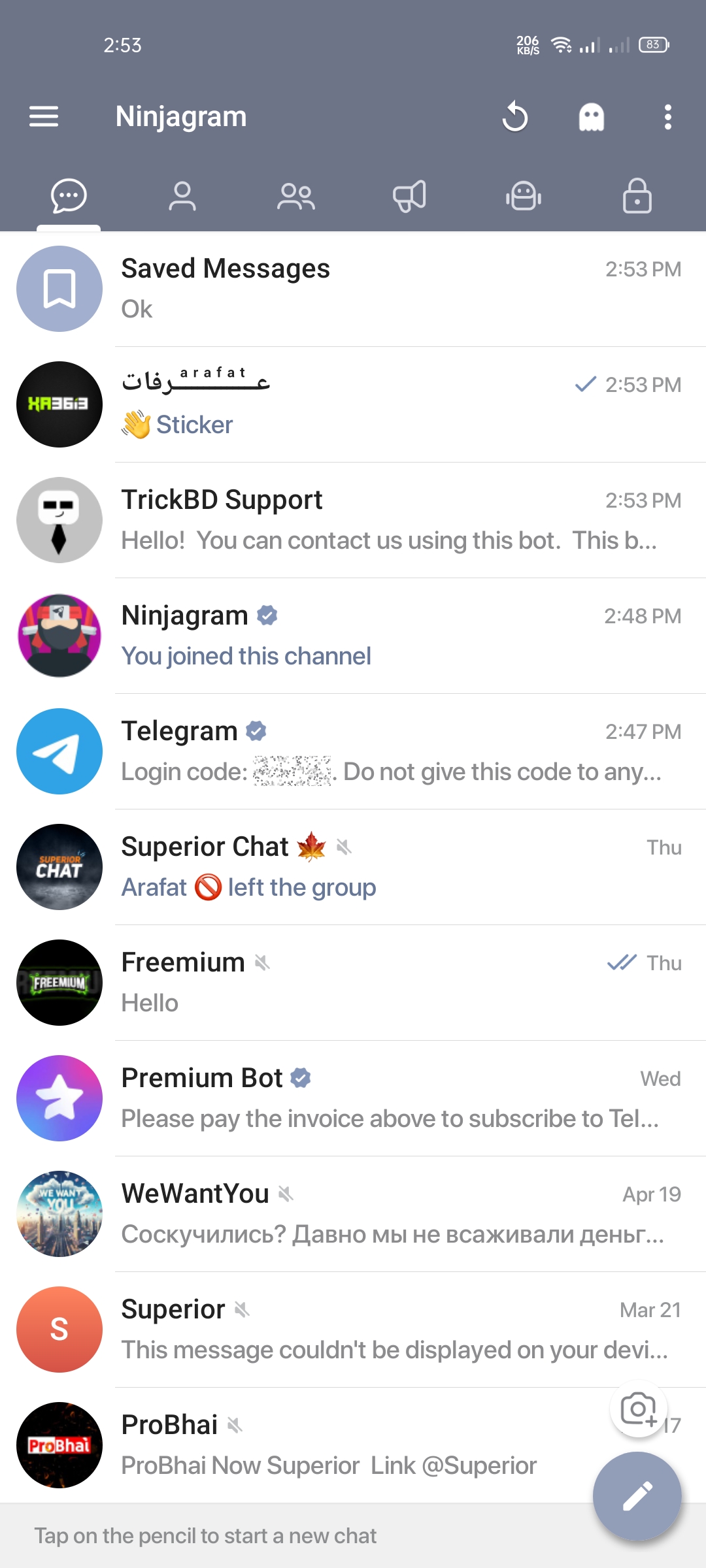The image size is (706, 1568).
Task: Open the chat with arafat sticker
Action: pyautogui.click(x=353, y=404)
